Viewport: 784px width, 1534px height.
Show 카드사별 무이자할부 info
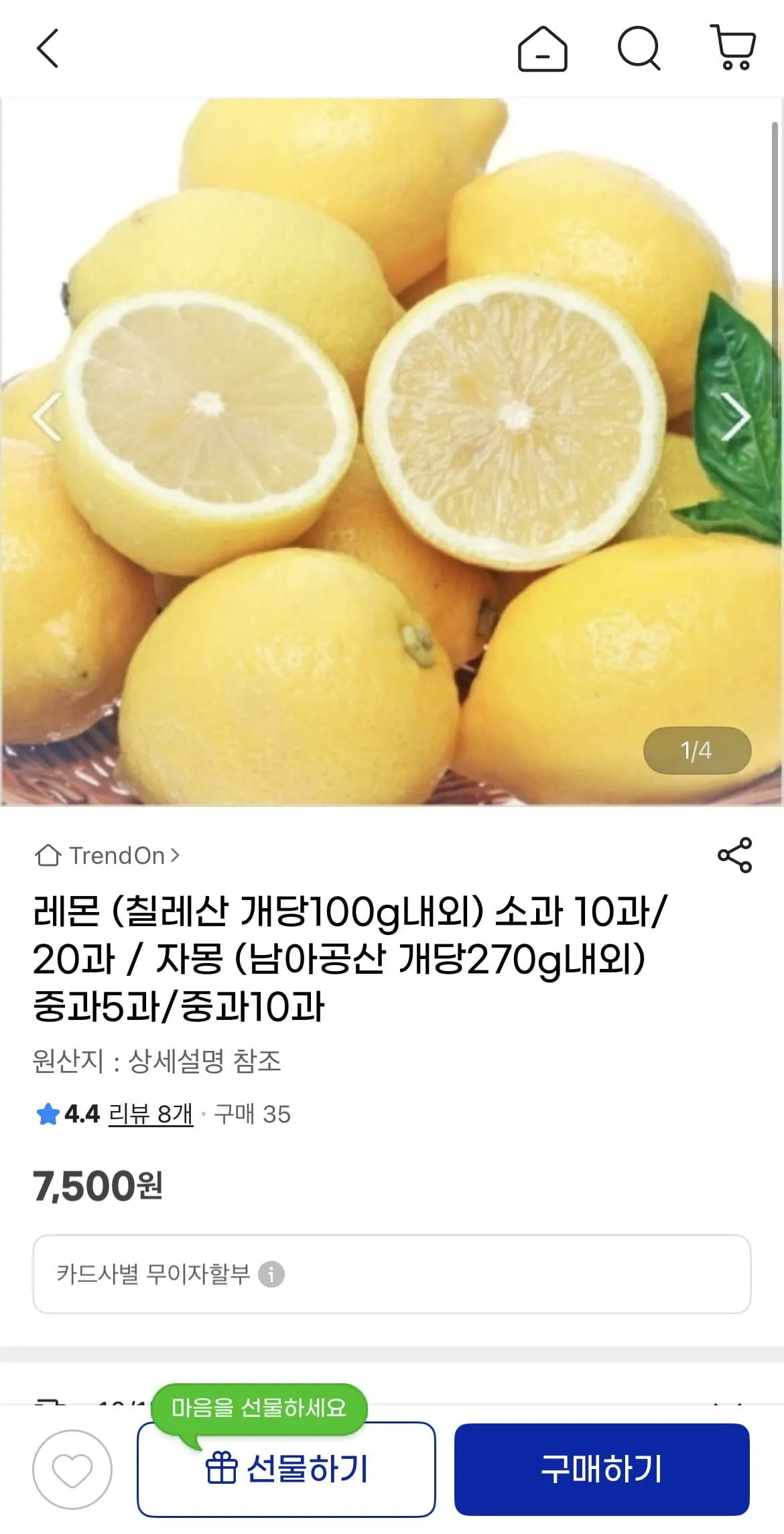coord(271,1274)
